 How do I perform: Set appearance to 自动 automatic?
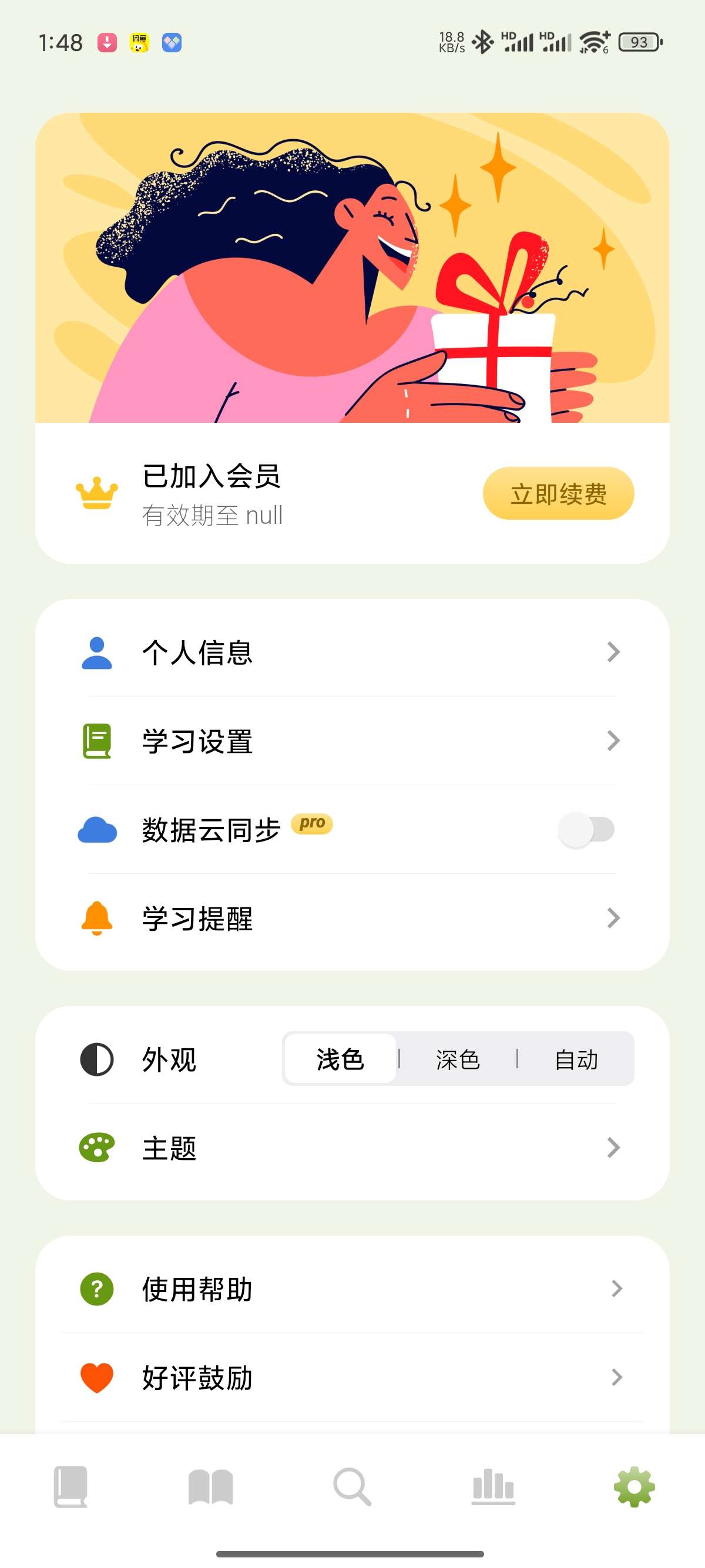coord(576,1059)
